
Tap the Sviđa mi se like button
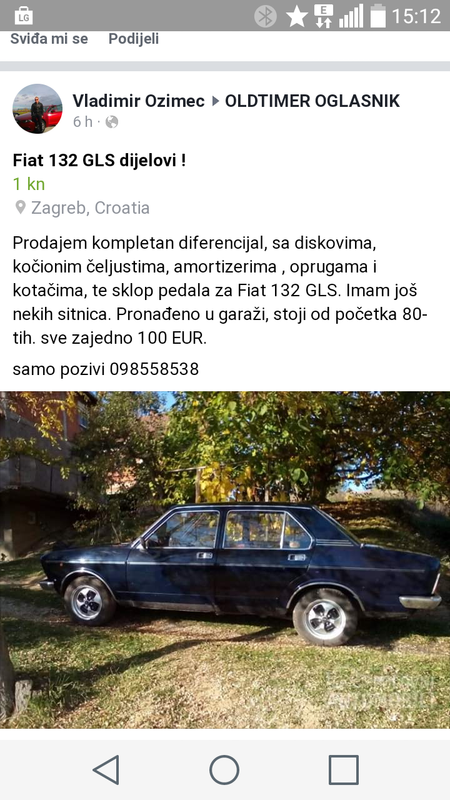[x=49, y=39]
